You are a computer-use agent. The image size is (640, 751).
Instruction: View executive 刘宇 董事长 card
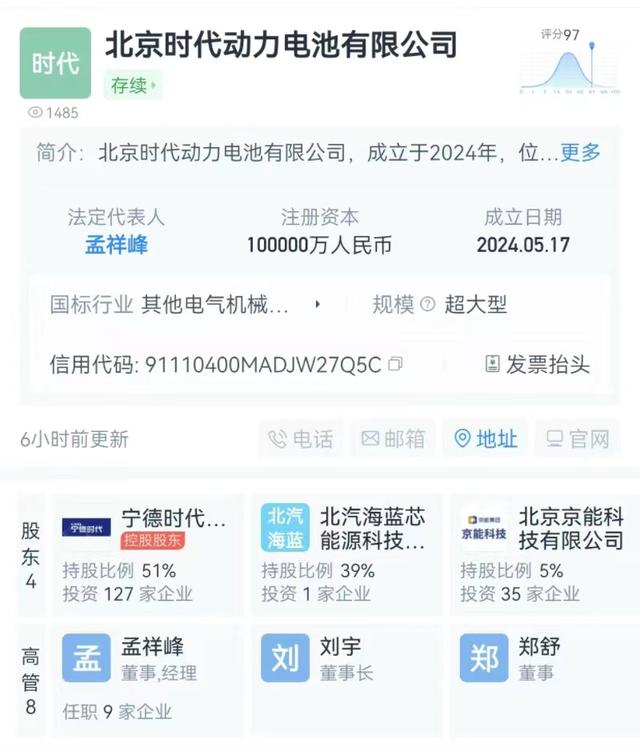pyautogui.click(x=345, y=660)
